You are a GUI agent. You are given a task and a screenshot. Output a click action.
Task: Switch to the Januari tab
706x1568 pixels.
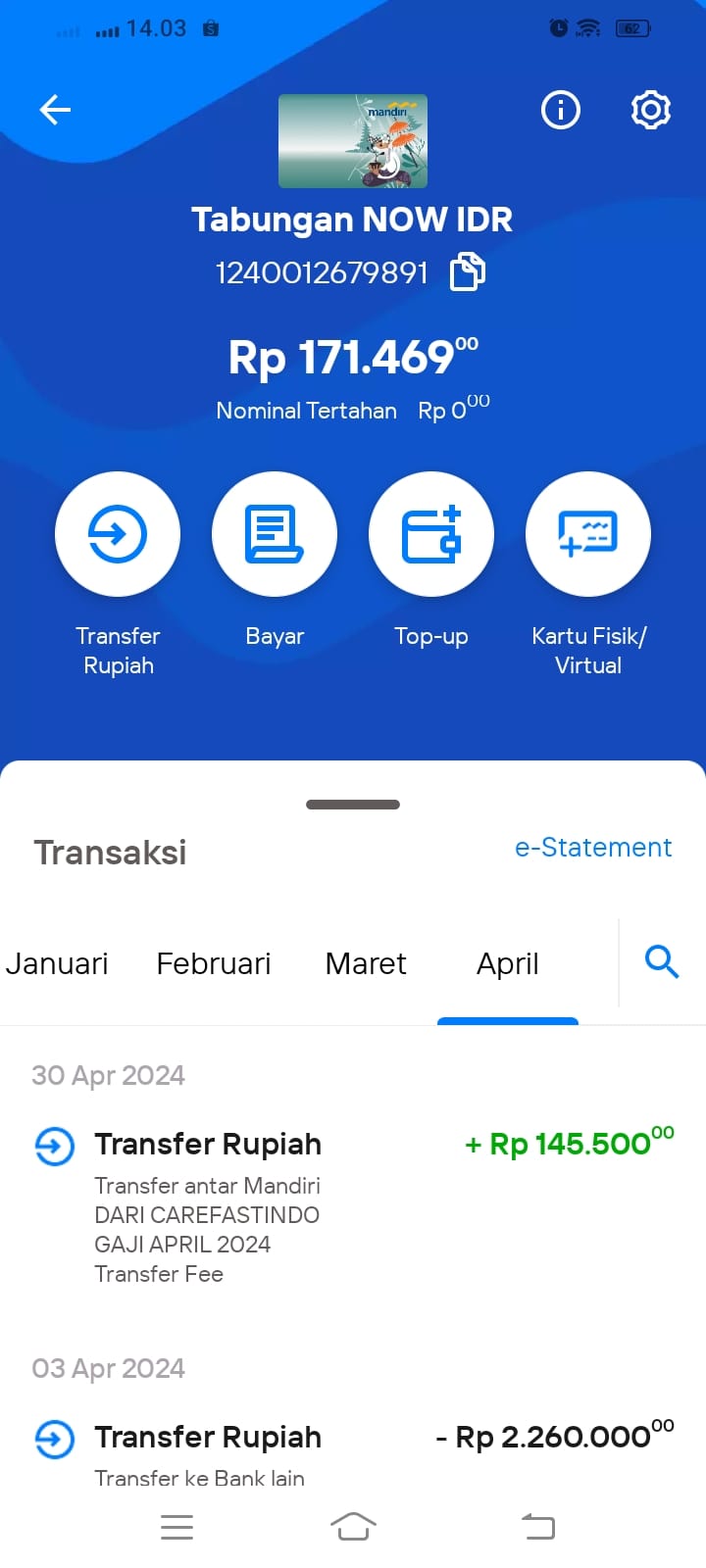click(x=57, y=963)
